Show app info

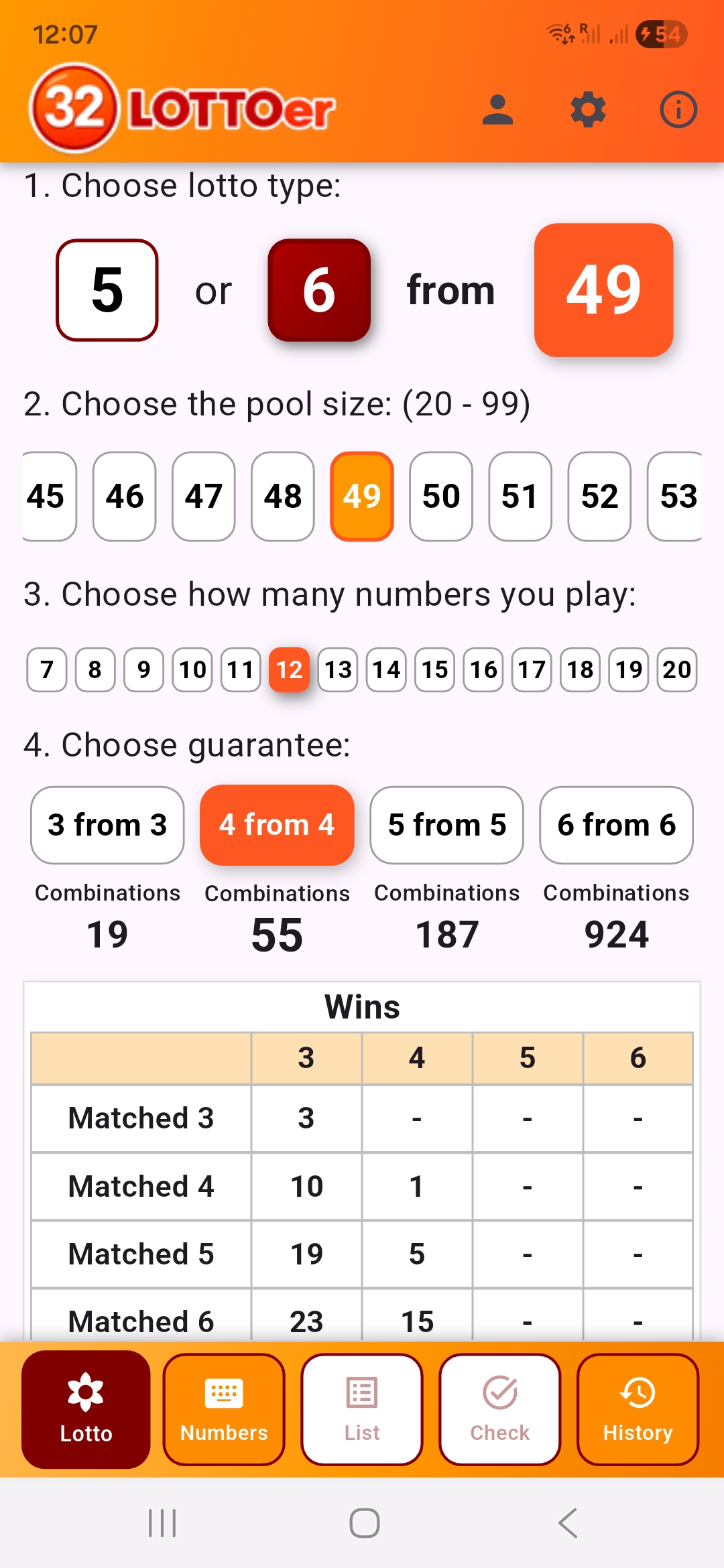pos(678,110)
